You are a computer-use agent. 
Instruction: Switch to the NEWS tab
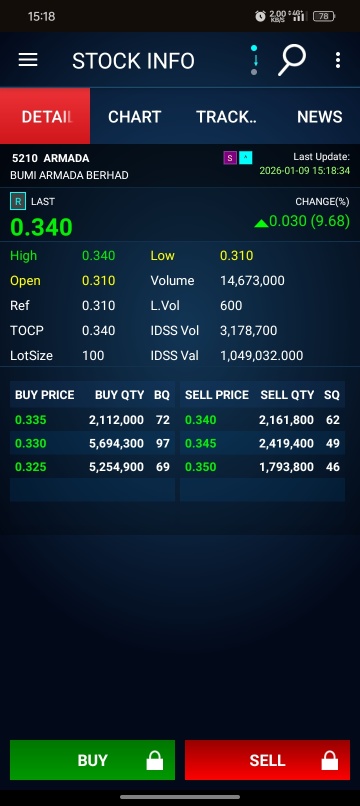(319, 117)
